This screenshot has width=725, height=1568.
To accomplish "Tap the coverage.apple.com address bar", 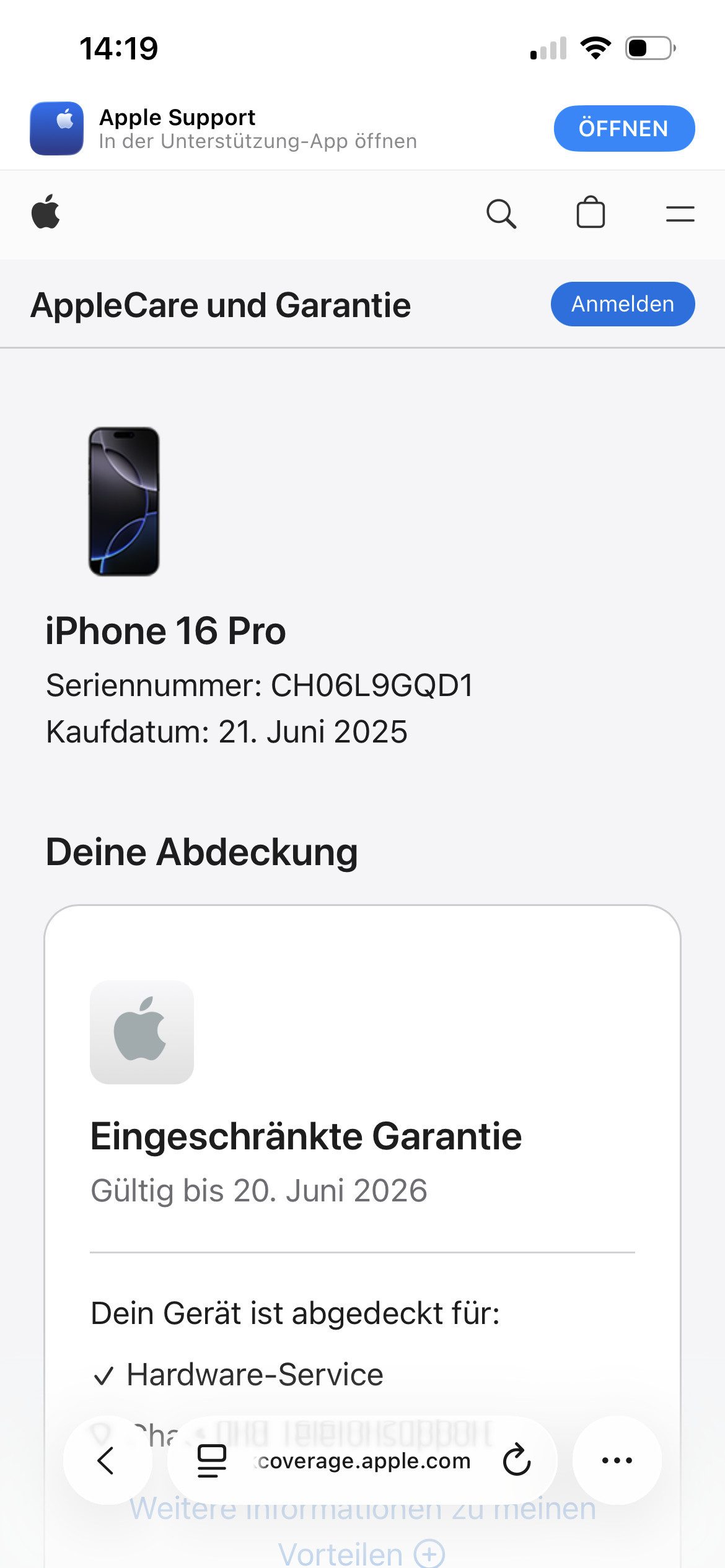I will tap(364, 1461).
